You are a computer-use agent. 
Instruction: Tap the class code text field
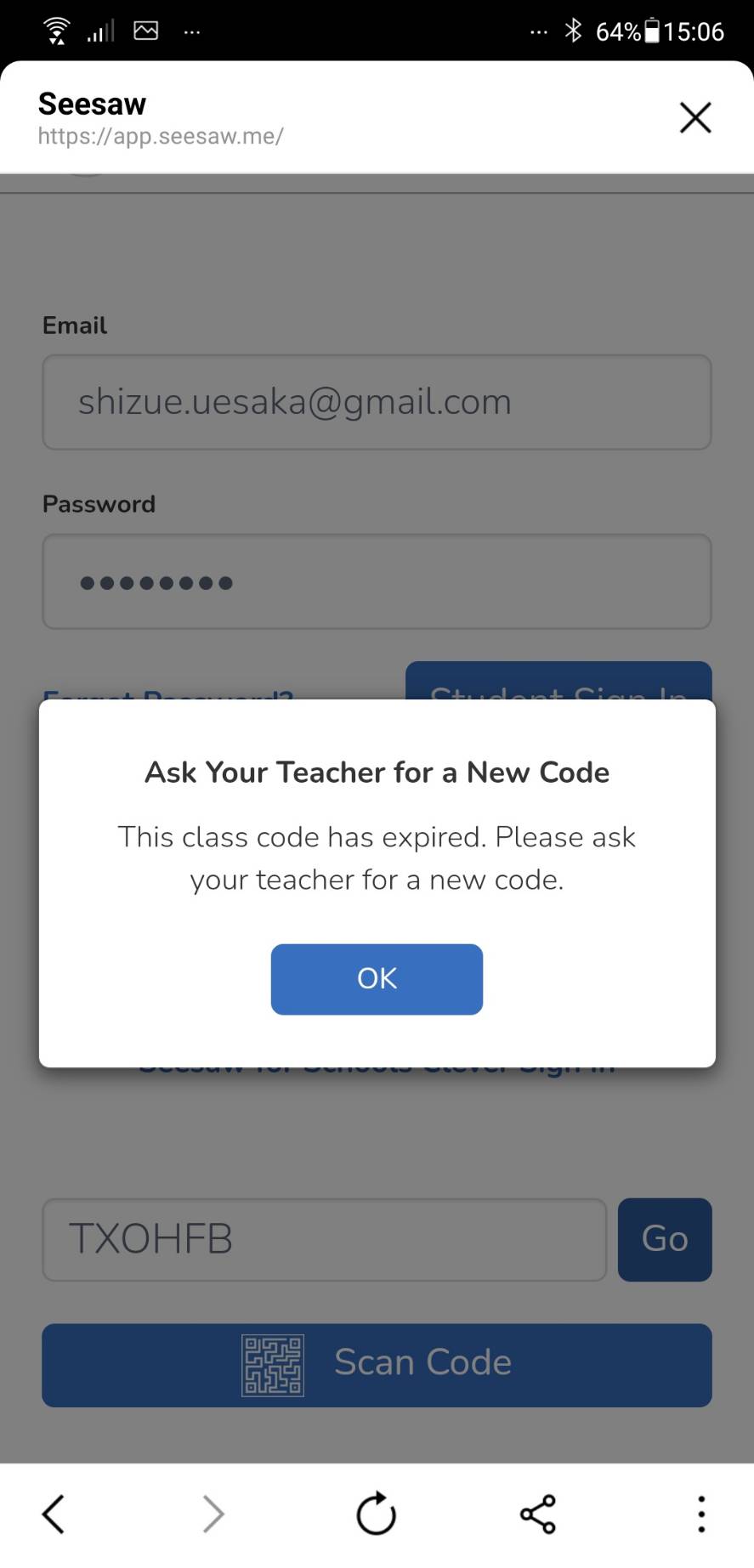324,1239
